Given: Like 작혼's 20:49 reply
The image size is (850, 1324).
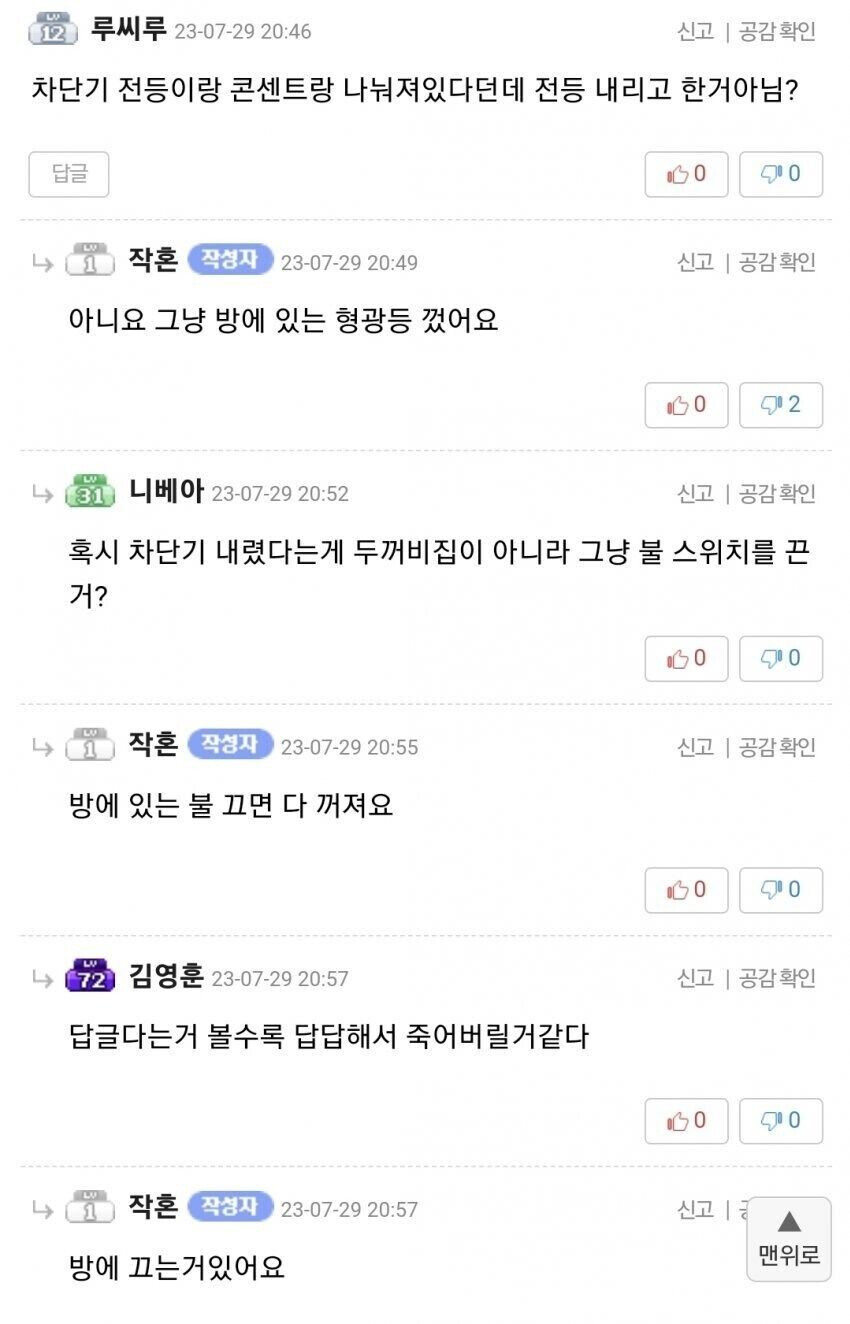Looking at the screenshot, I should coord(686,405).
